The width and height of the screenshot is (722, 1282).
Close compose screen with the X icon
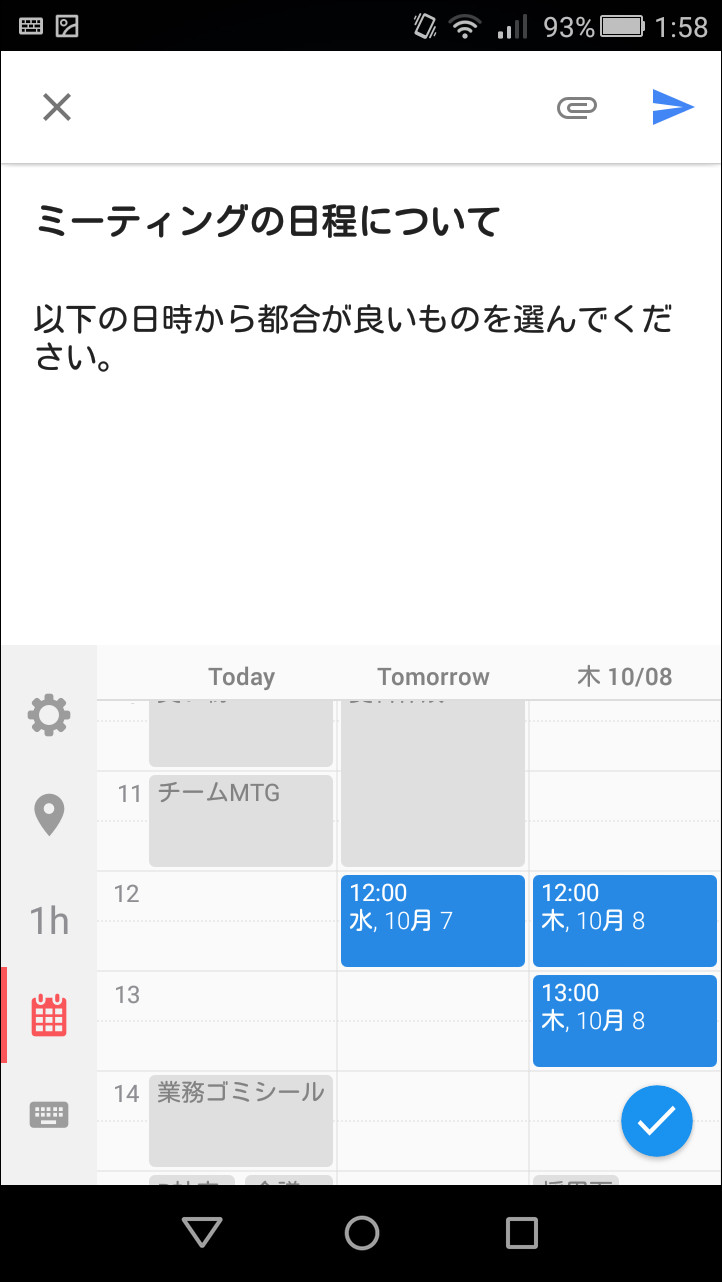click(x=57, y=107)
